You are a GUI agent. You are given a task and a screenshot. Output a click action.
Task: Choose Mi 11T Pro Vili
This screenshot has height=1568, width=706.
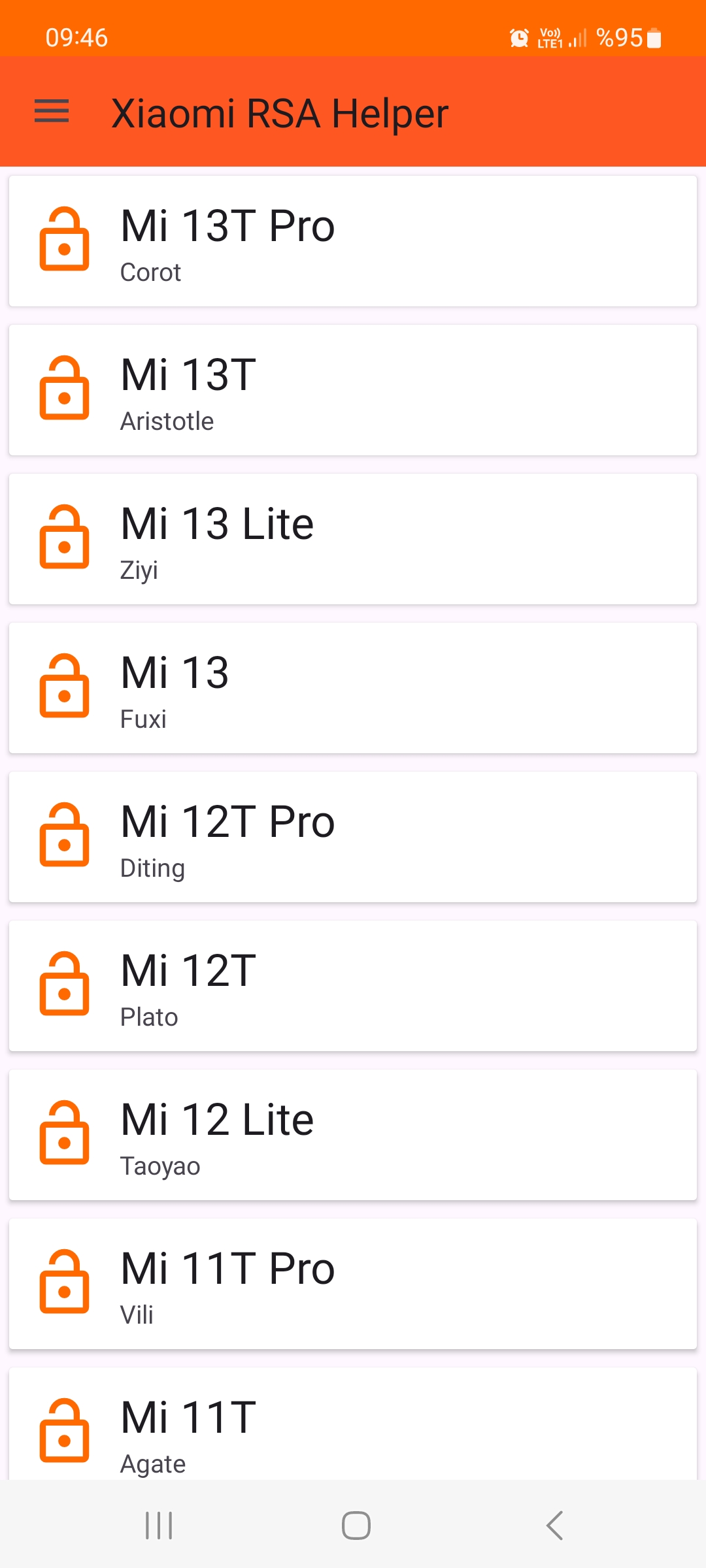coord(353,1284)
